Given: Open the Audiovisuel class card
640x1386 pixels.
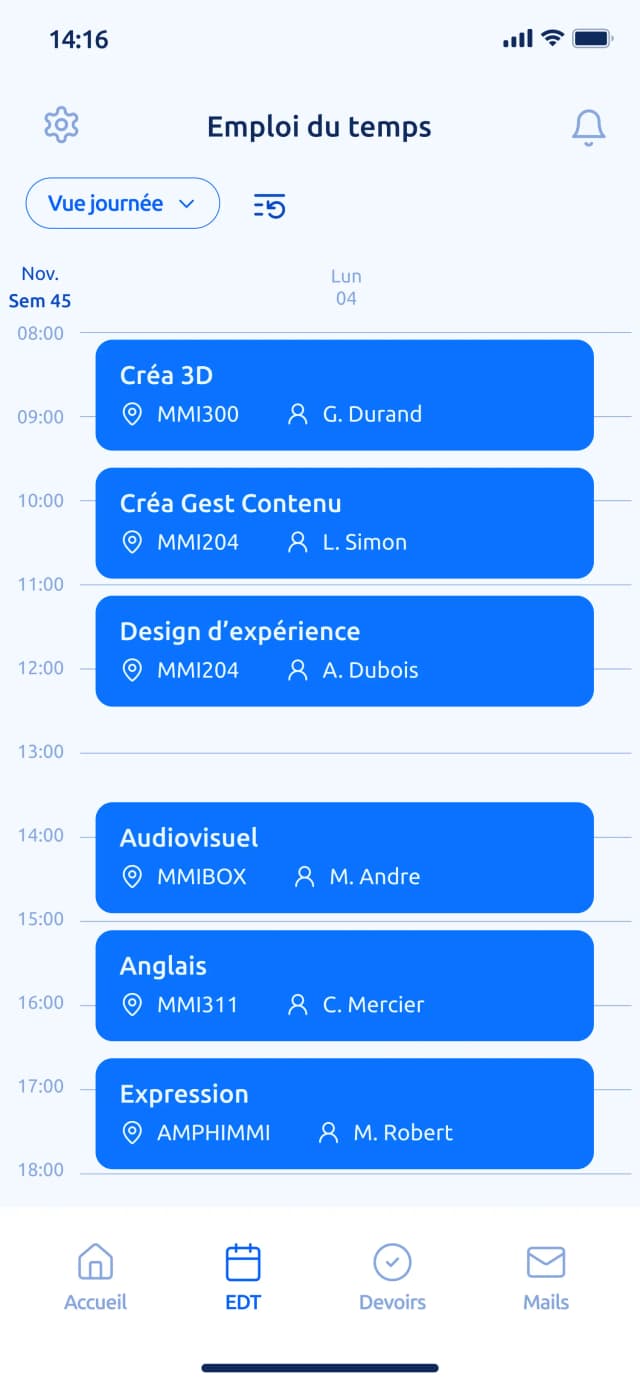Looking at the screenshot, I should [344, 857].
